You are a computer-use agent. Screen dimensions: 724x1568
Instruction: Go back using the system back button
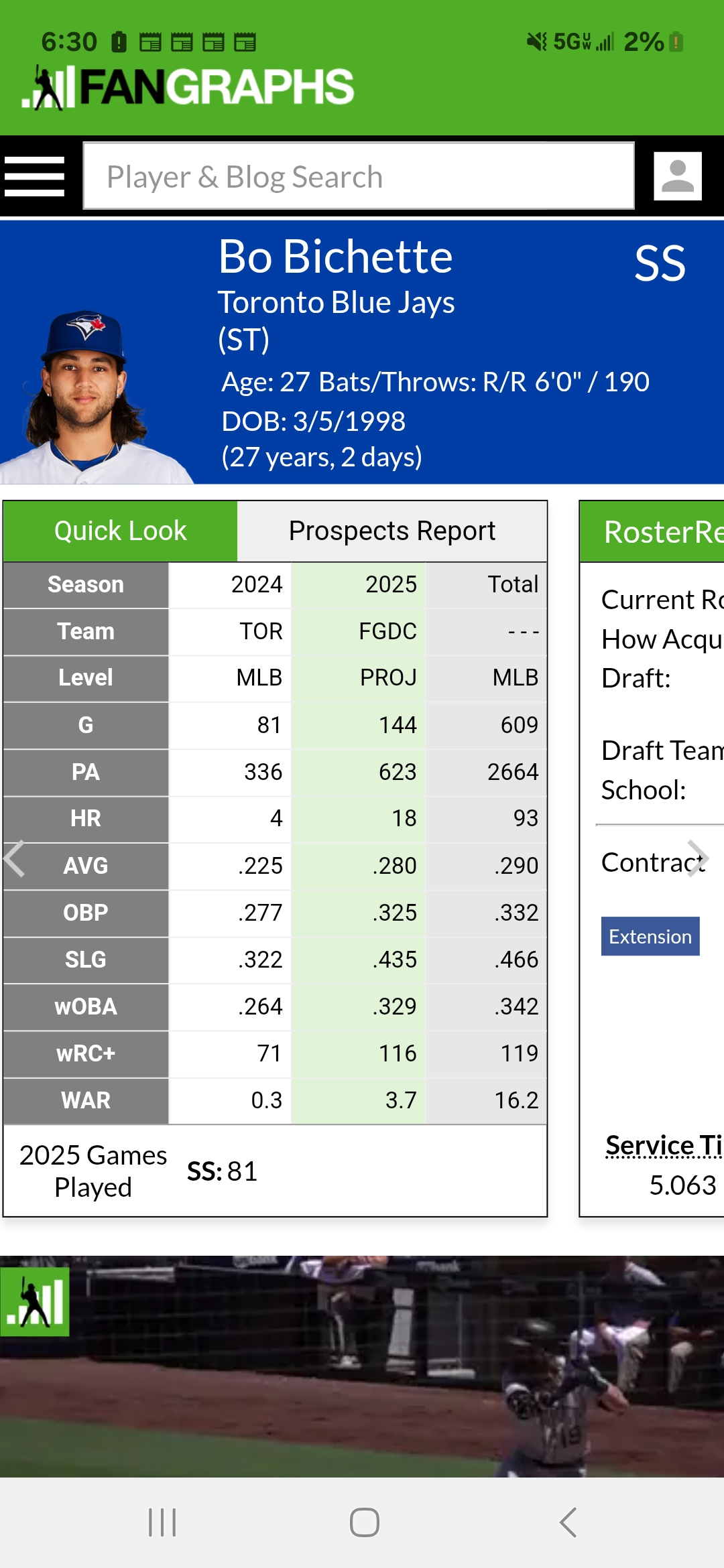click(568, 1522)
